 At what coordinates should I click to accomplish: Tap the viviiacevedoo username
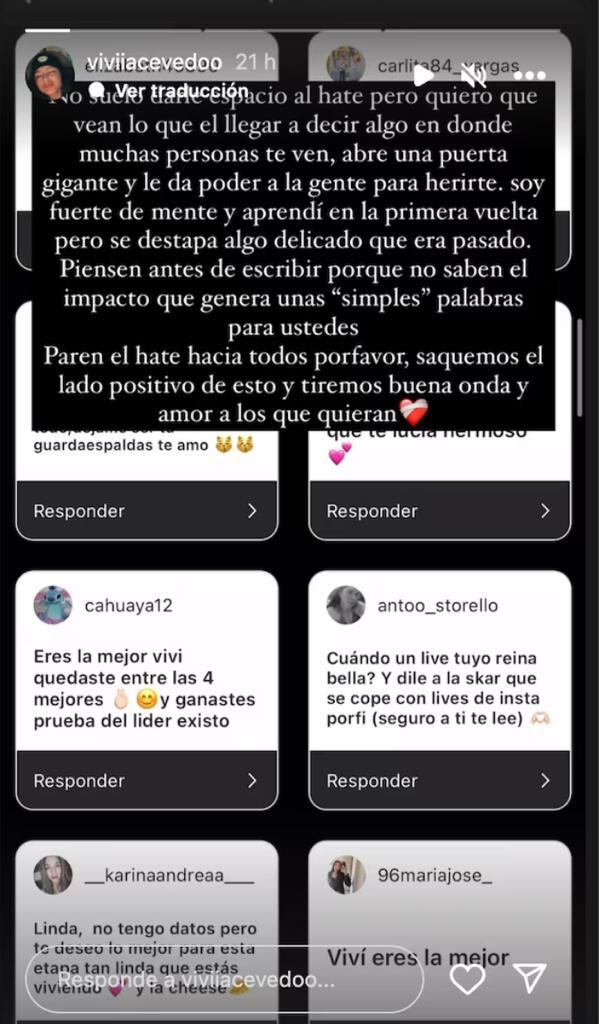[x=154, y=62]
